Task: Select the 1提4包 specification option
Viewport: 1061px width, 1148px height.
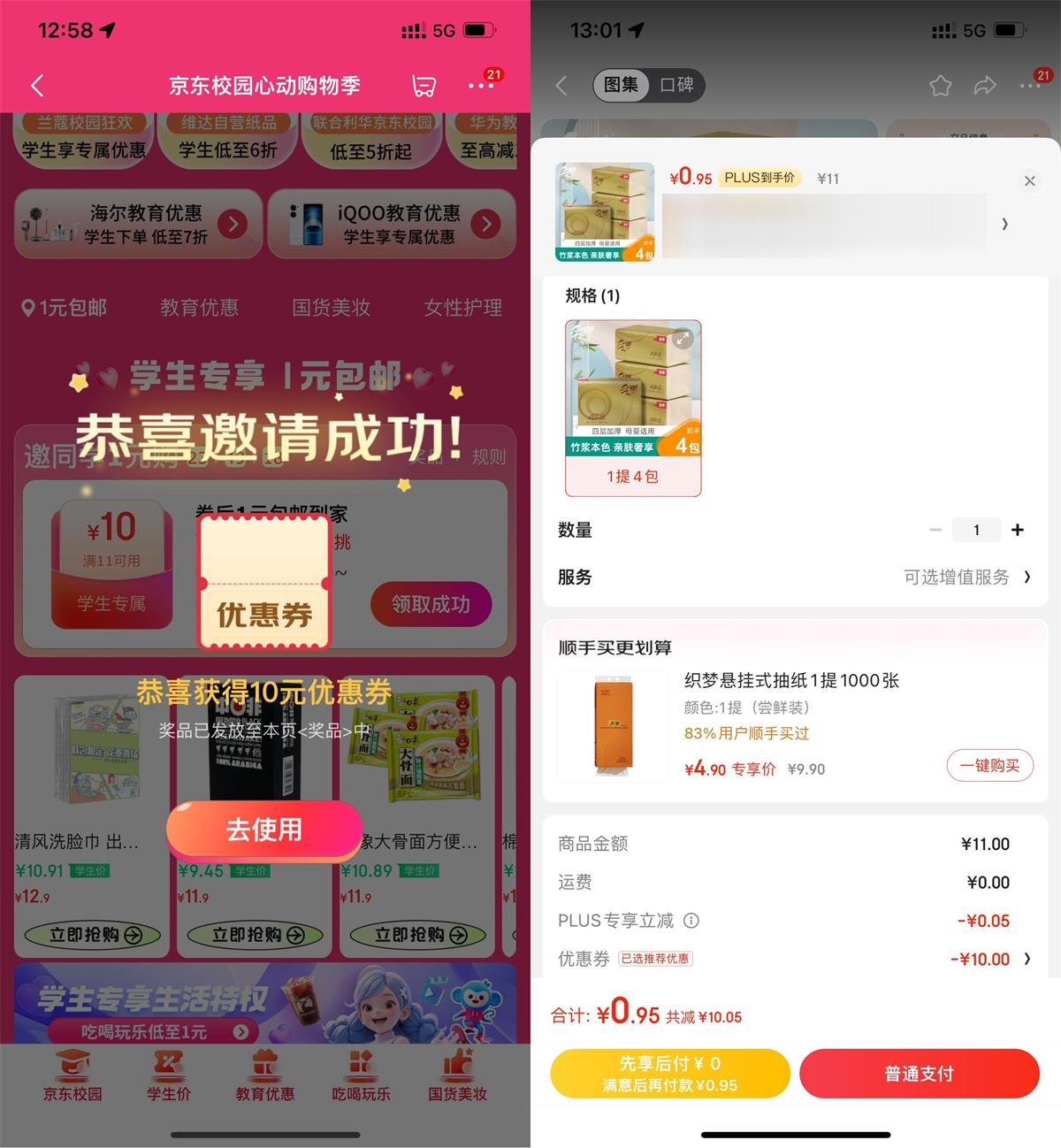Action: point(633,408)
